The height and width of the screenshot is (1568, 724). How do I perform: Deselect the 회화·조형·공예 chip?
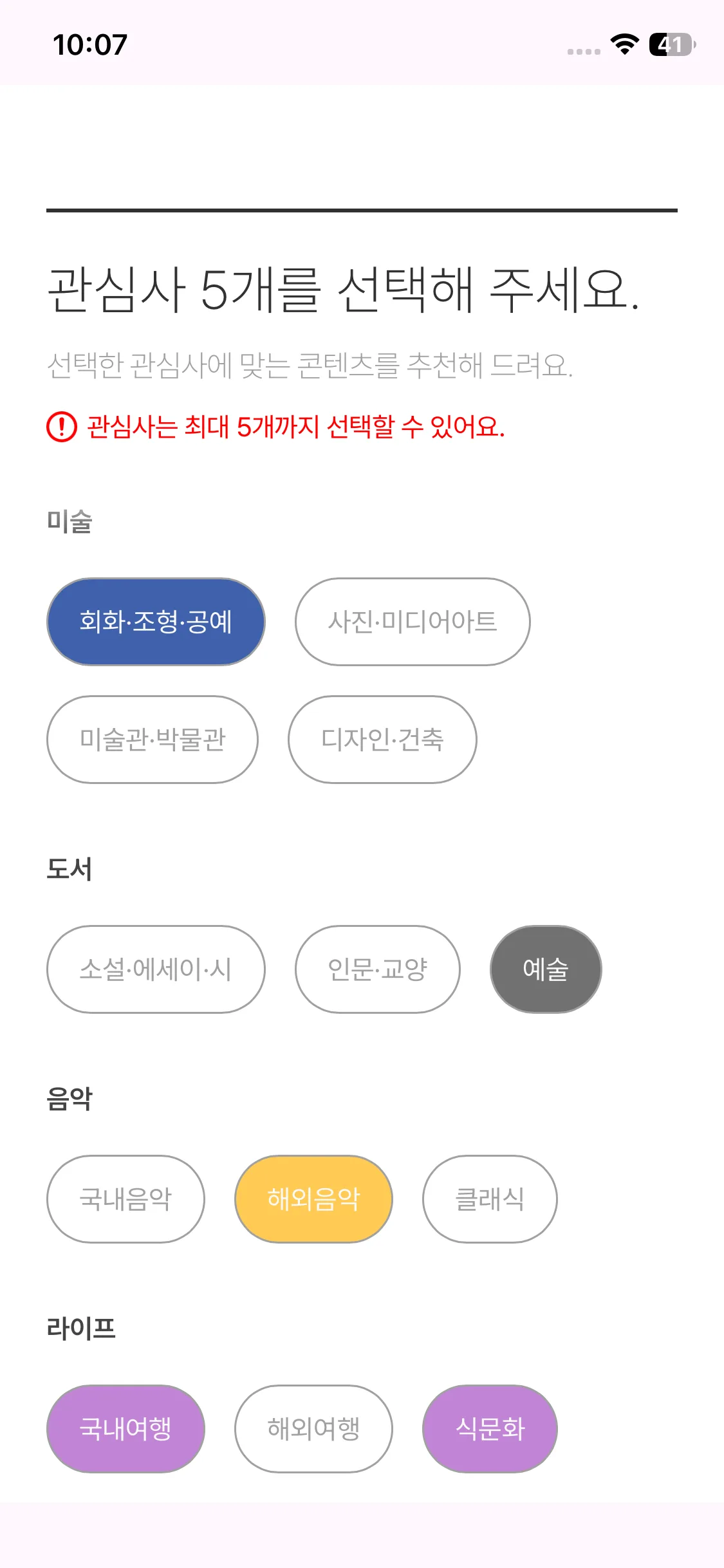click(156, 622)
